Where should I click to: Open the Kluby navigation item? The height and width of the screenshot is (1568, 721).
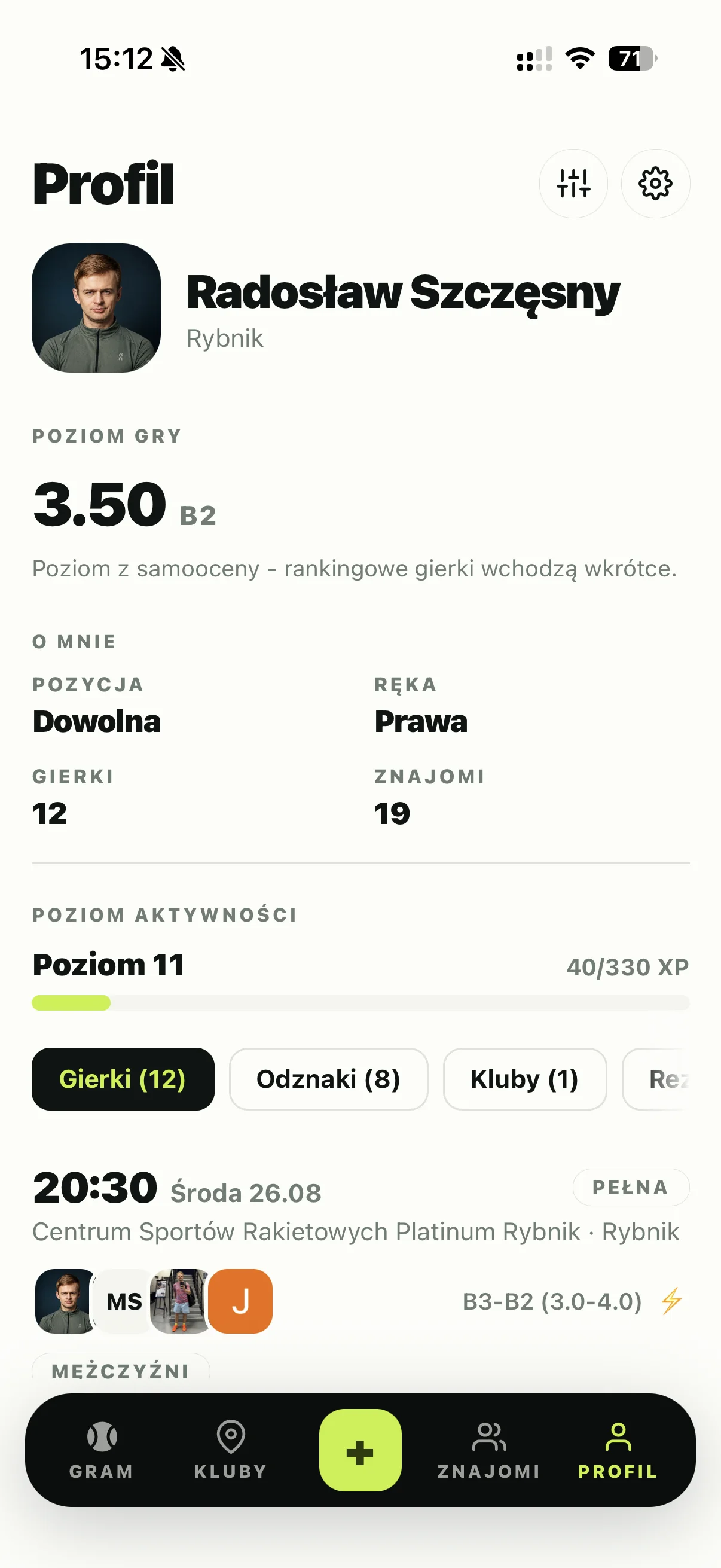click(x=231, y=1450)
